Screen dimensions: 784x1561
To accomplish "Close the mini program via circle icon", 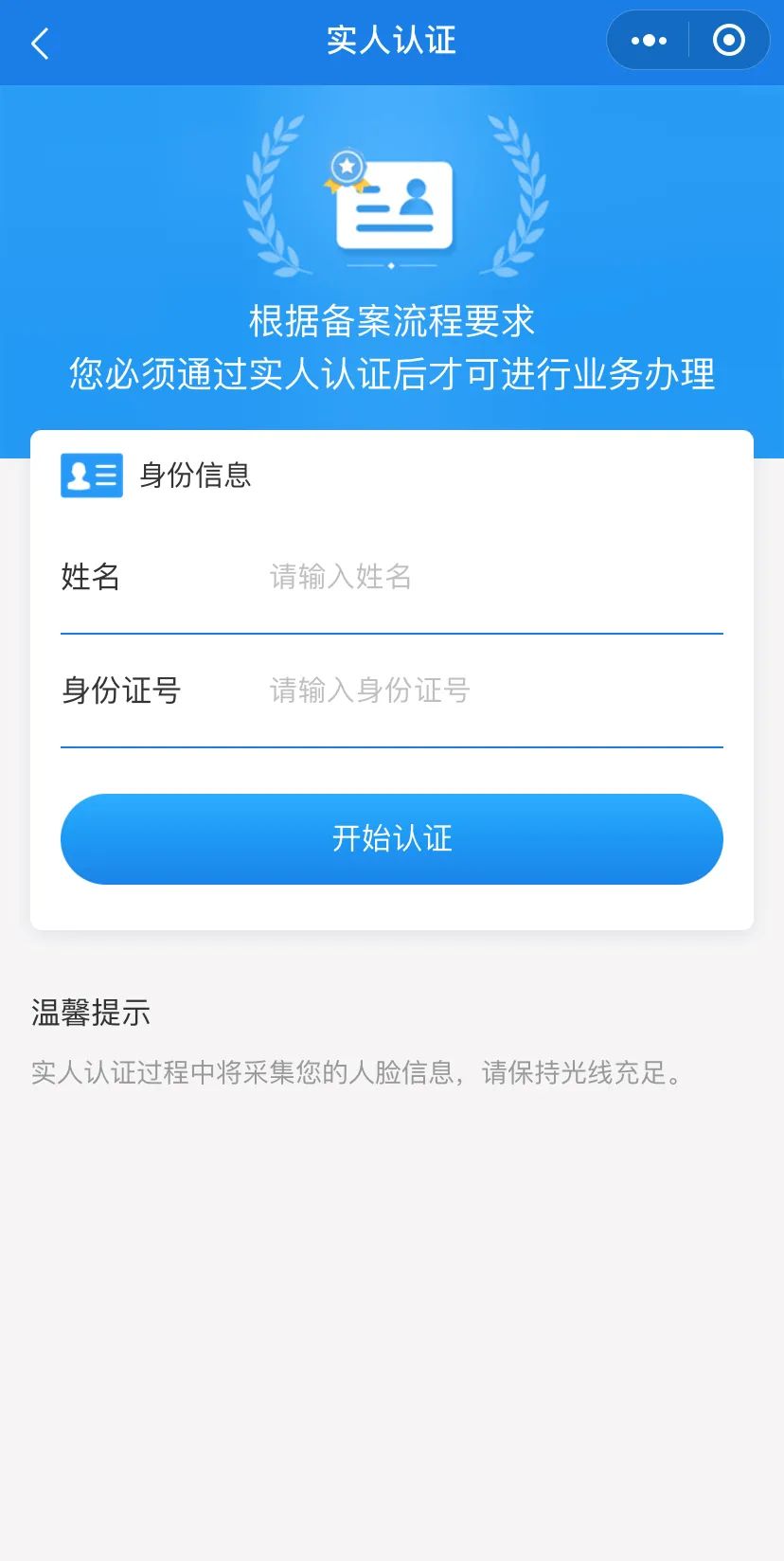I will click(728, 41).
